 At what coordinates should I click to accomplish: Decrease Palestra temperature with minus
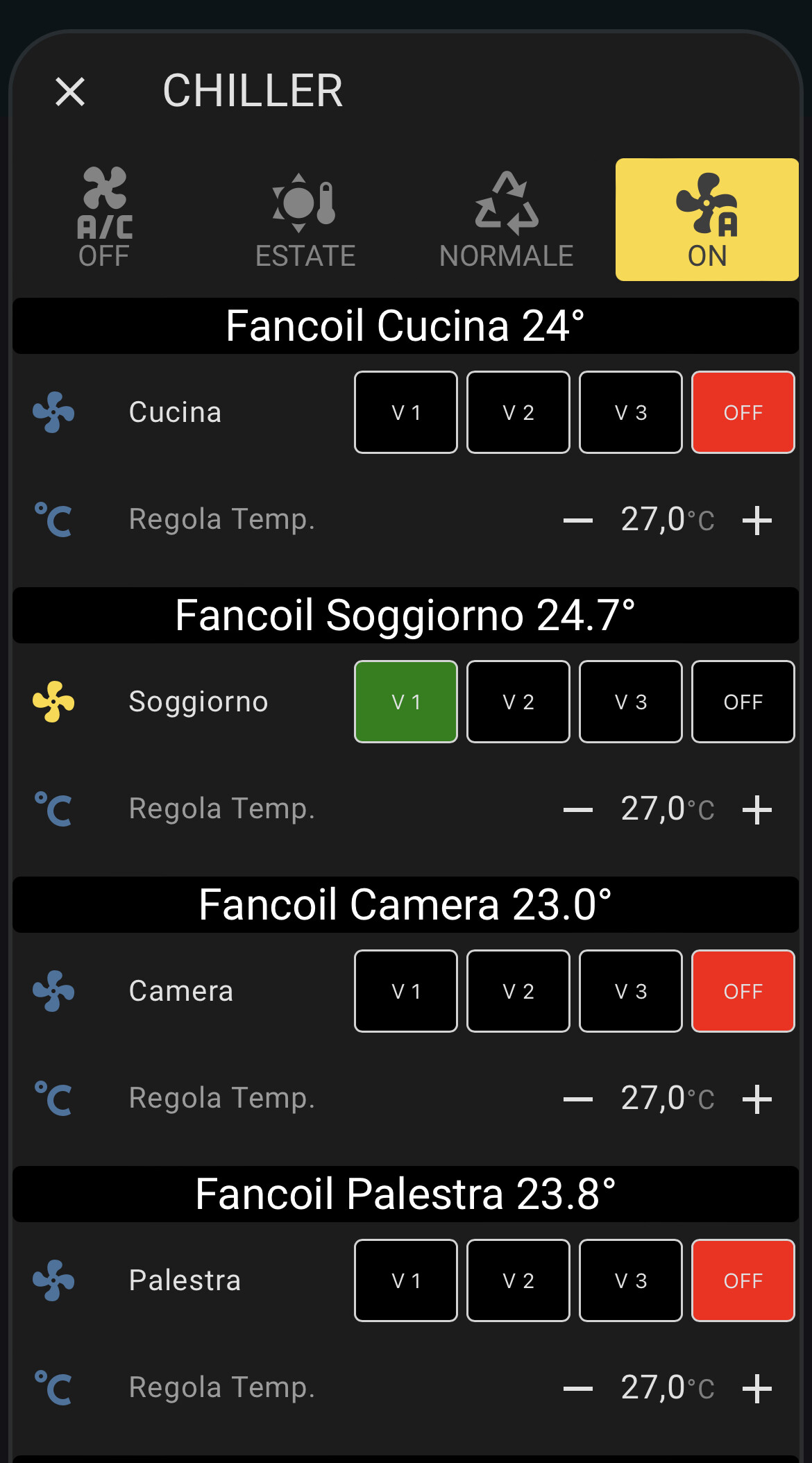coord(578,1389)
